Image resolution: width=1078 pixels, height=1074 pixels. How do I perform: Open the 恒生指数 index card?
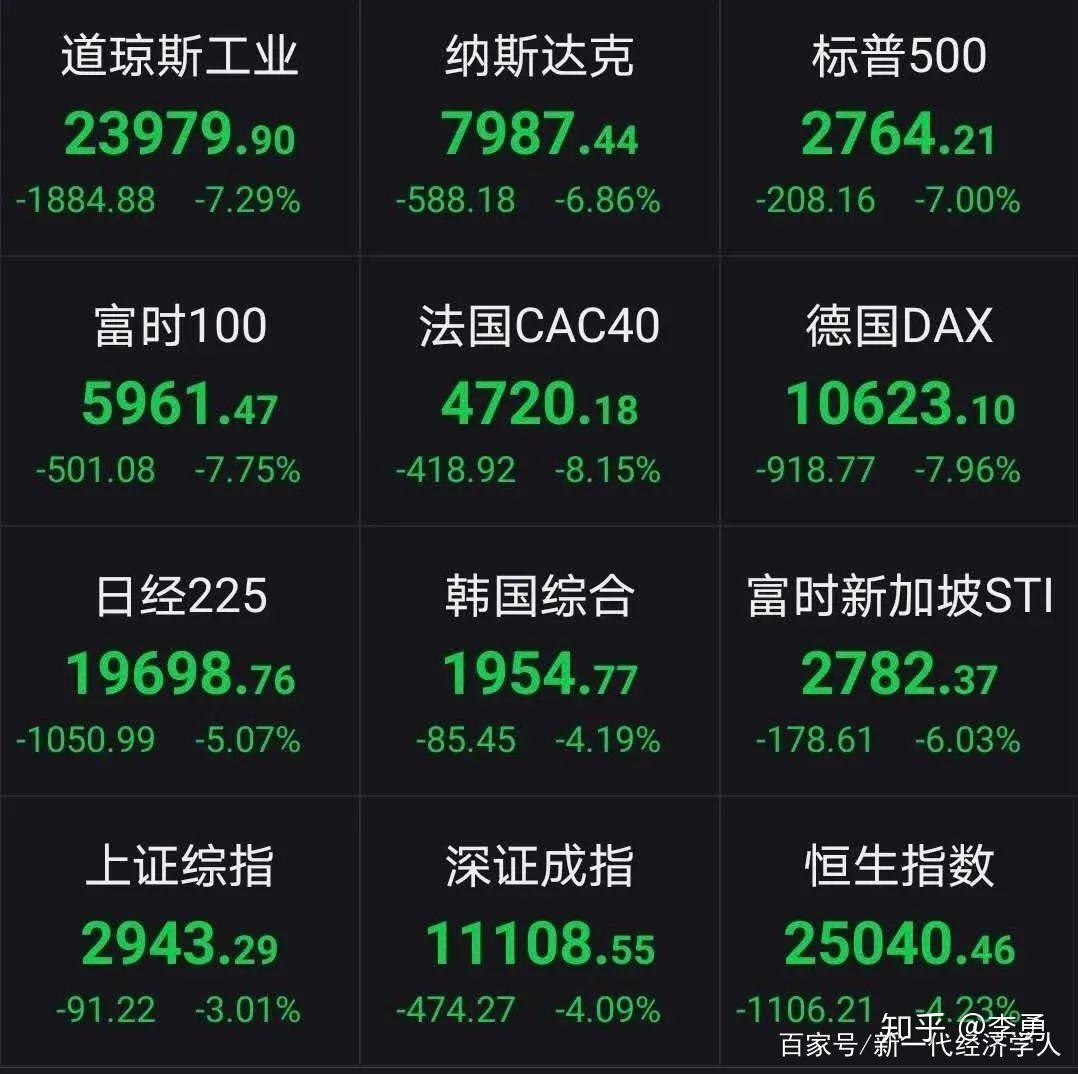coord(898,935)
